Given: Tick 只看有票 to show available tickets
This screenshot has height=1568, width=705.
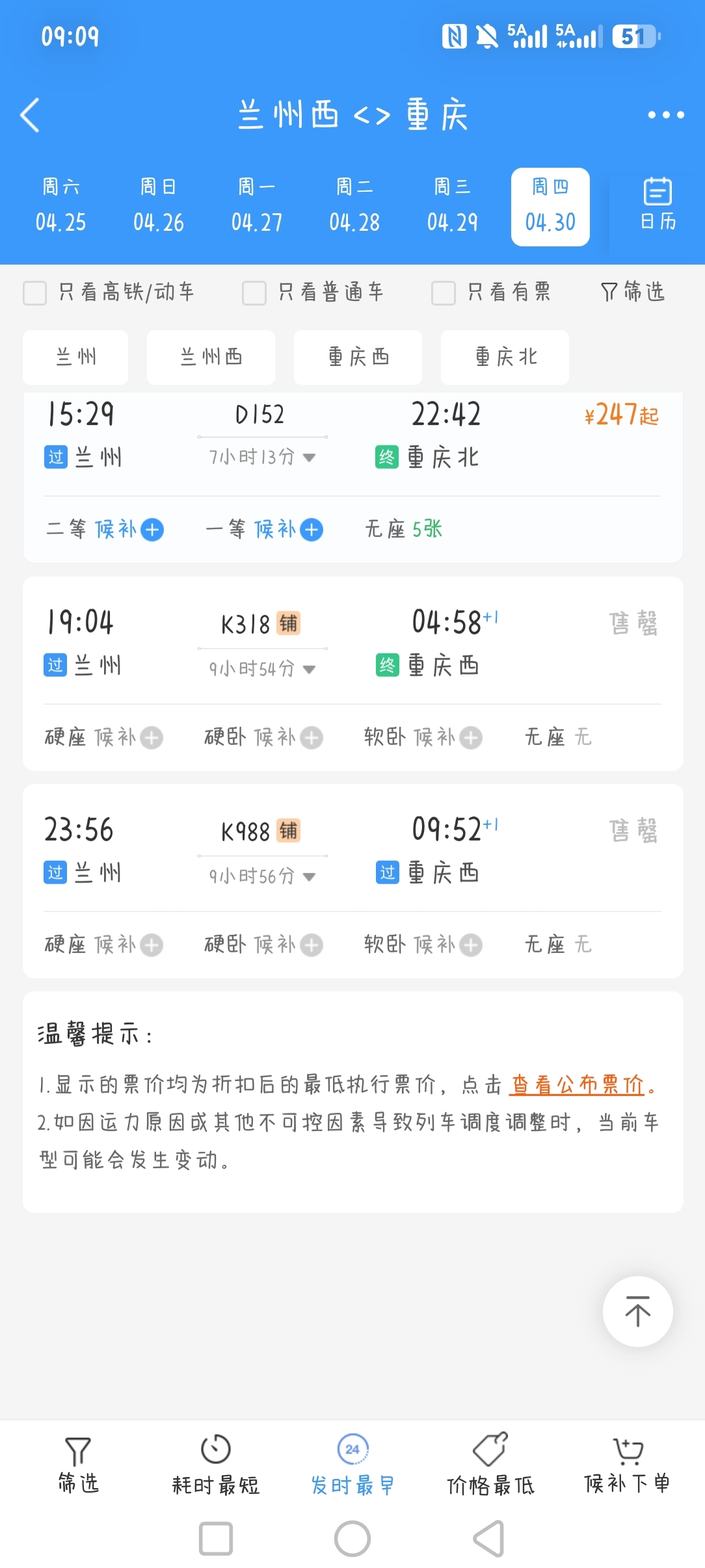Looking at the screenshot, I should (x=444, y=293).
